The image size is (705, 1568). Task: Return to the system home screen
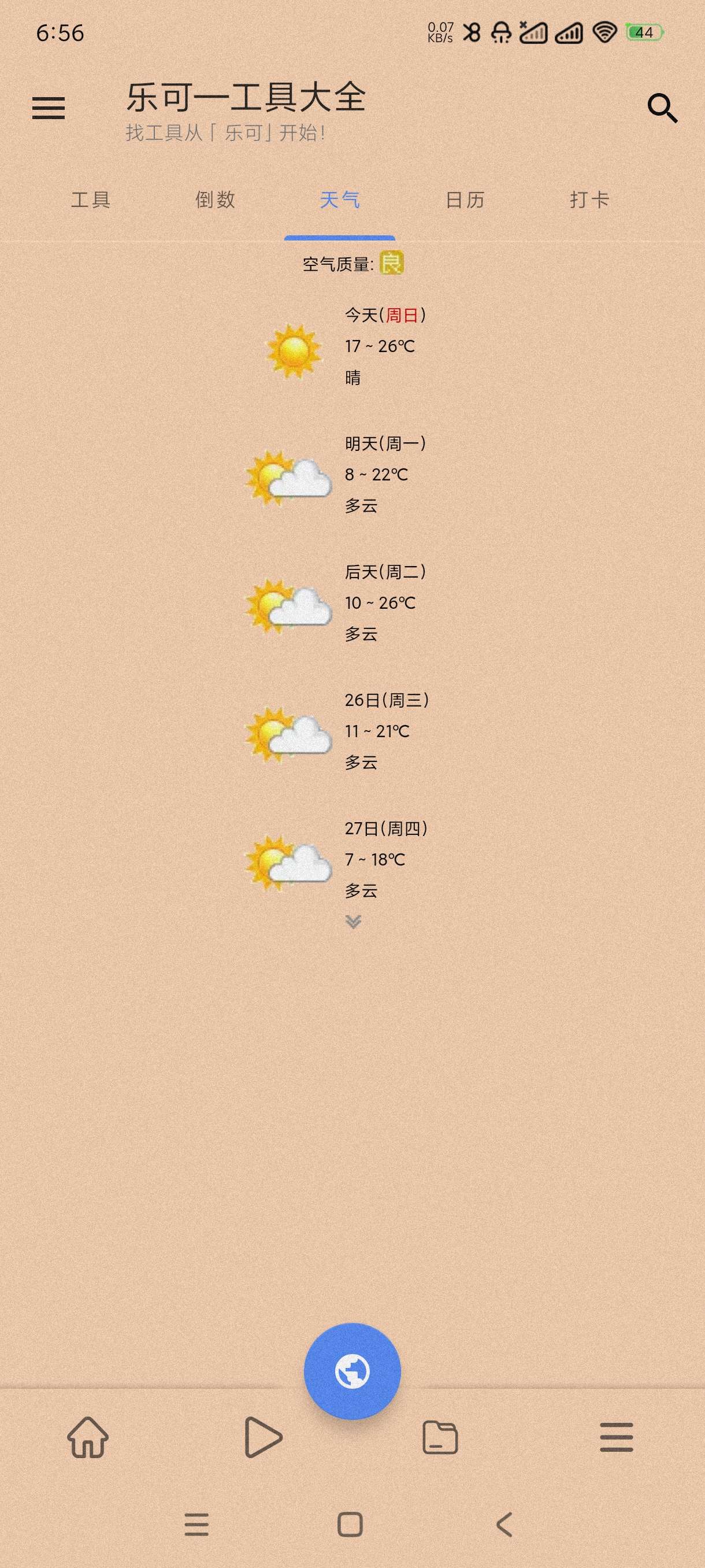pos(350,1525)
